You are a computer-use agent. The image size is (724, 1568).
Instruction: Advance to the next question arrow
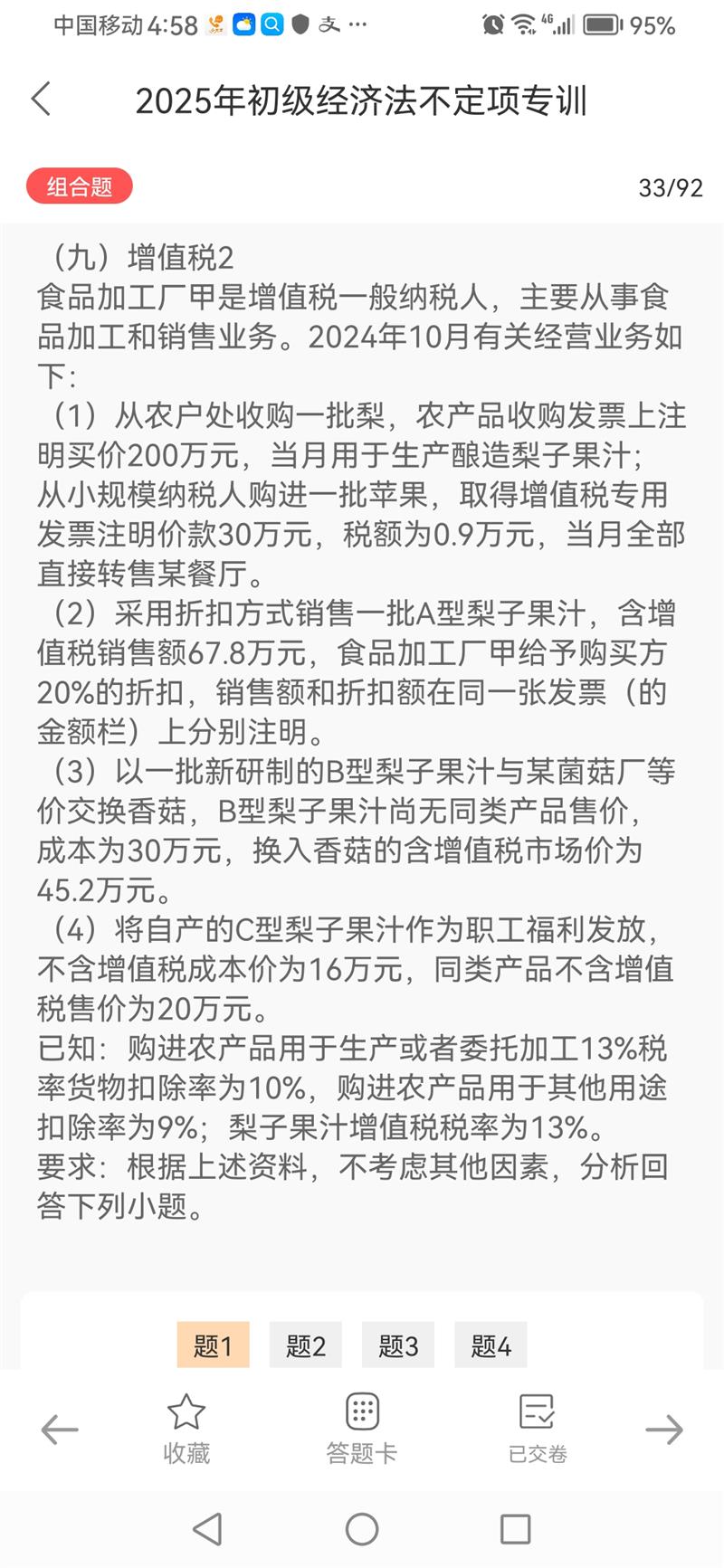click(663, 1430)
